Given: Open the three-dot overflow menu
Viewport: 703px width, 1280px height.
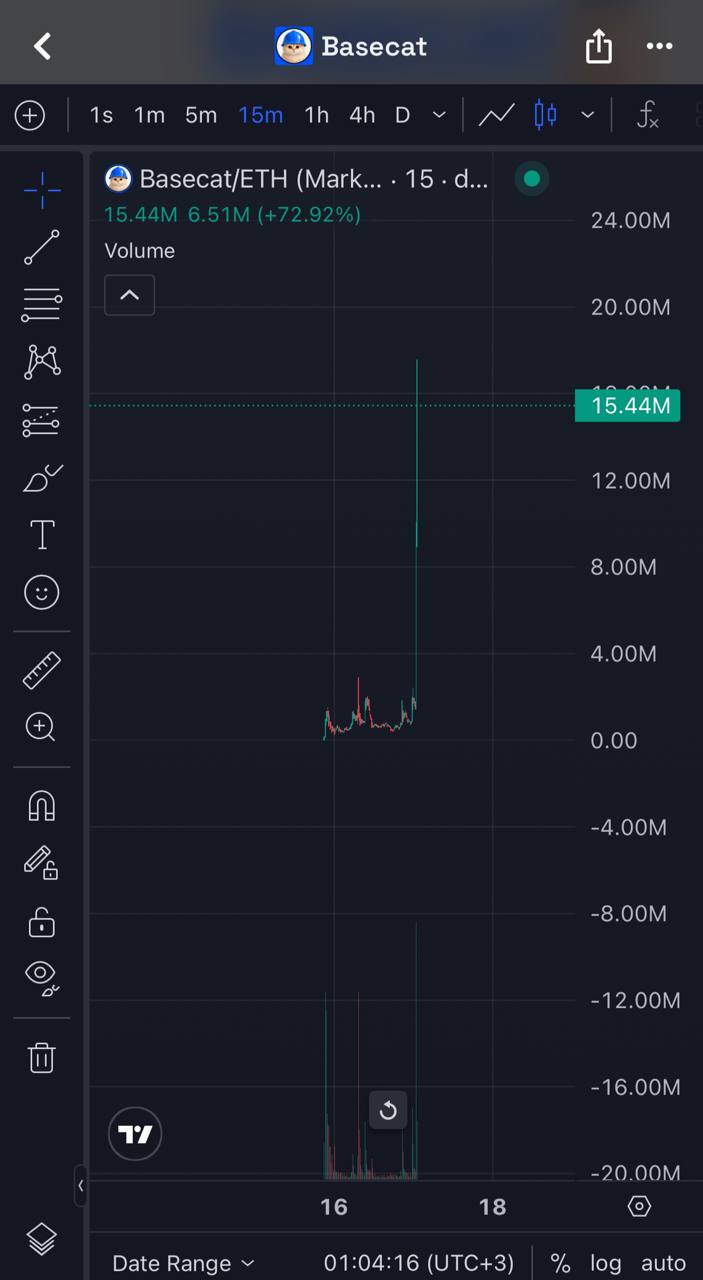Looking at the screenshot, I should (x=659, y=46).
